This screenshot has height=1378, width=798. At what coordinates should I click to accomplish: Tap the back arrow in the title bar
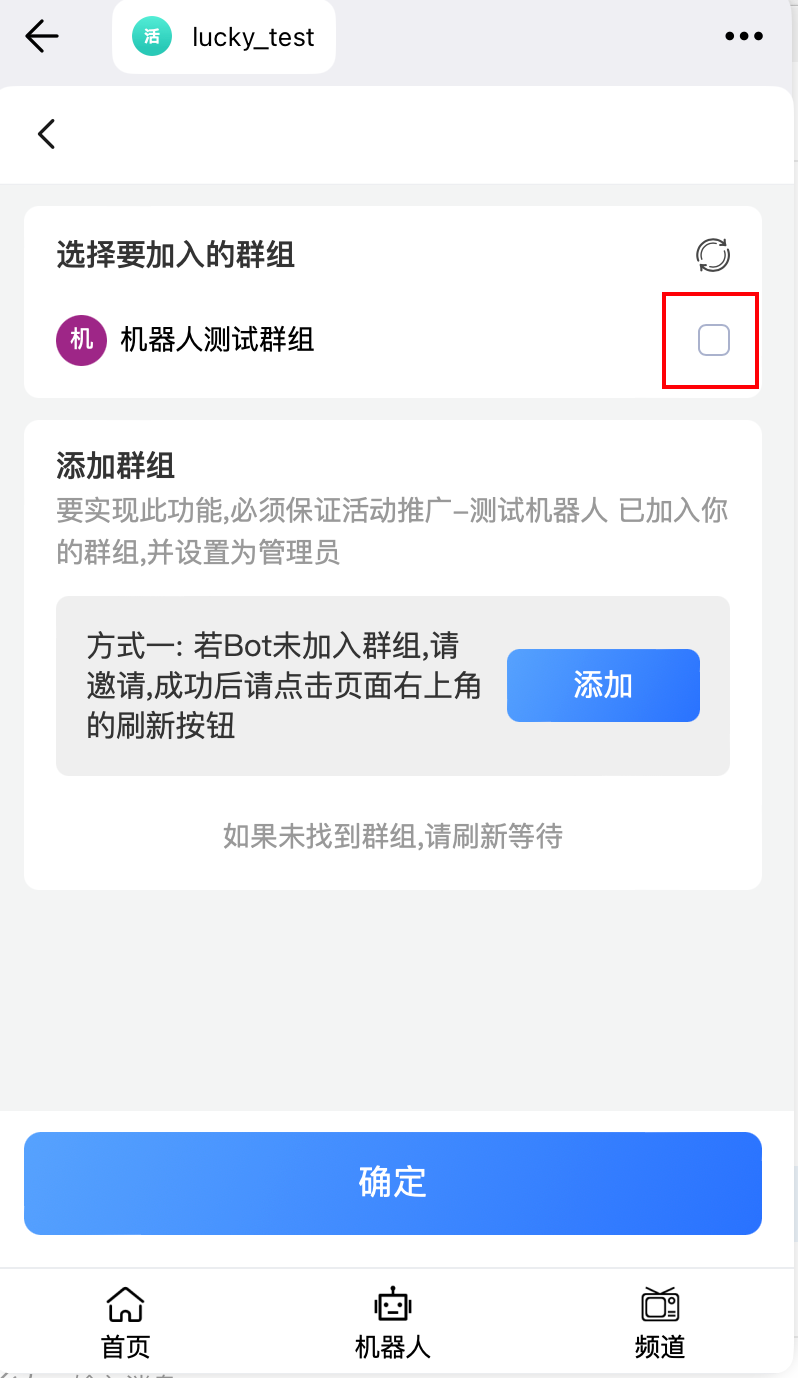pyautogui.click(x=40, y=36)
